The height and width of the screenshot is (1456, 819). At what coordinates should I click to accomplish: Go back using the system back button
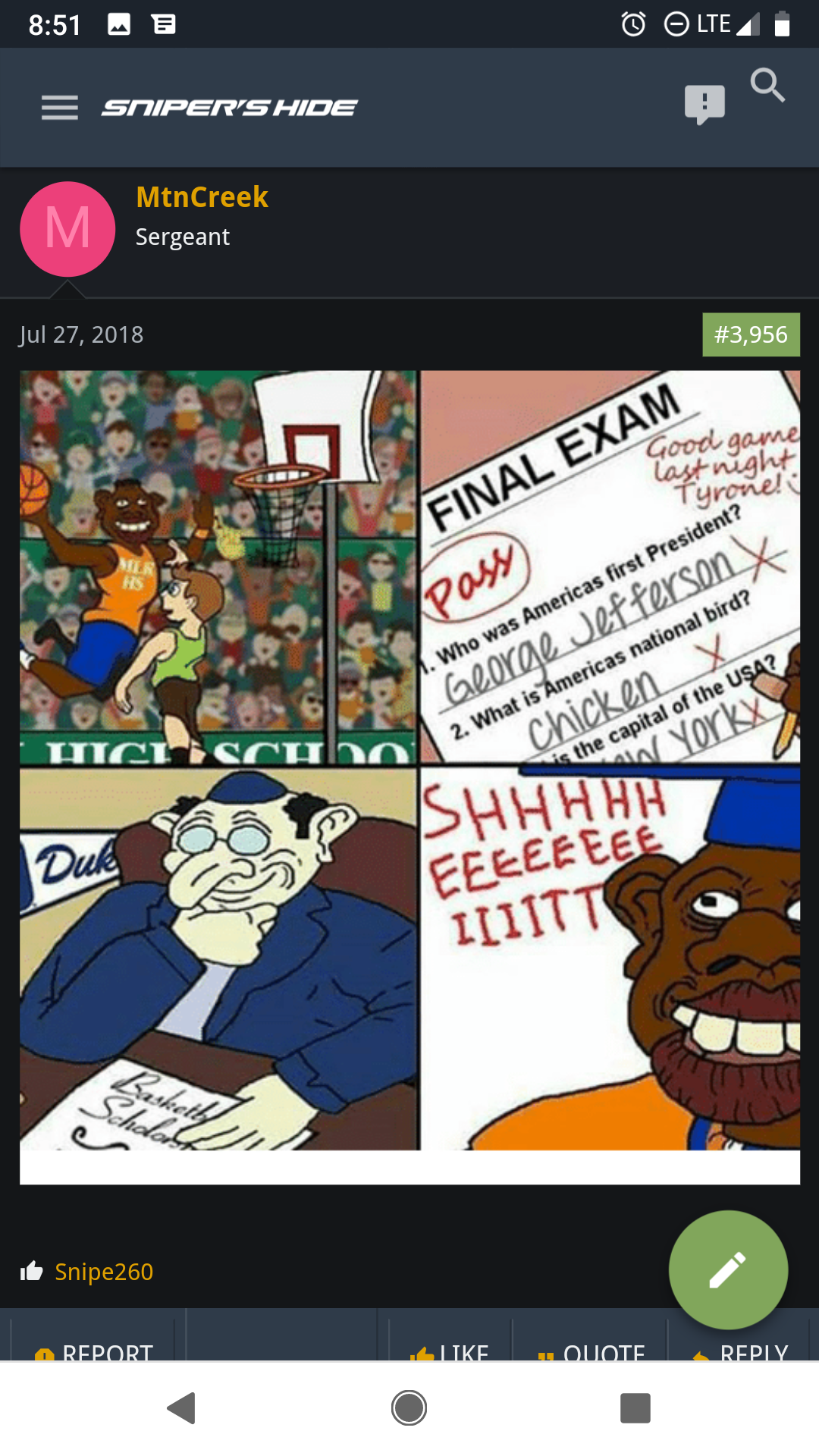(181, 1408)
